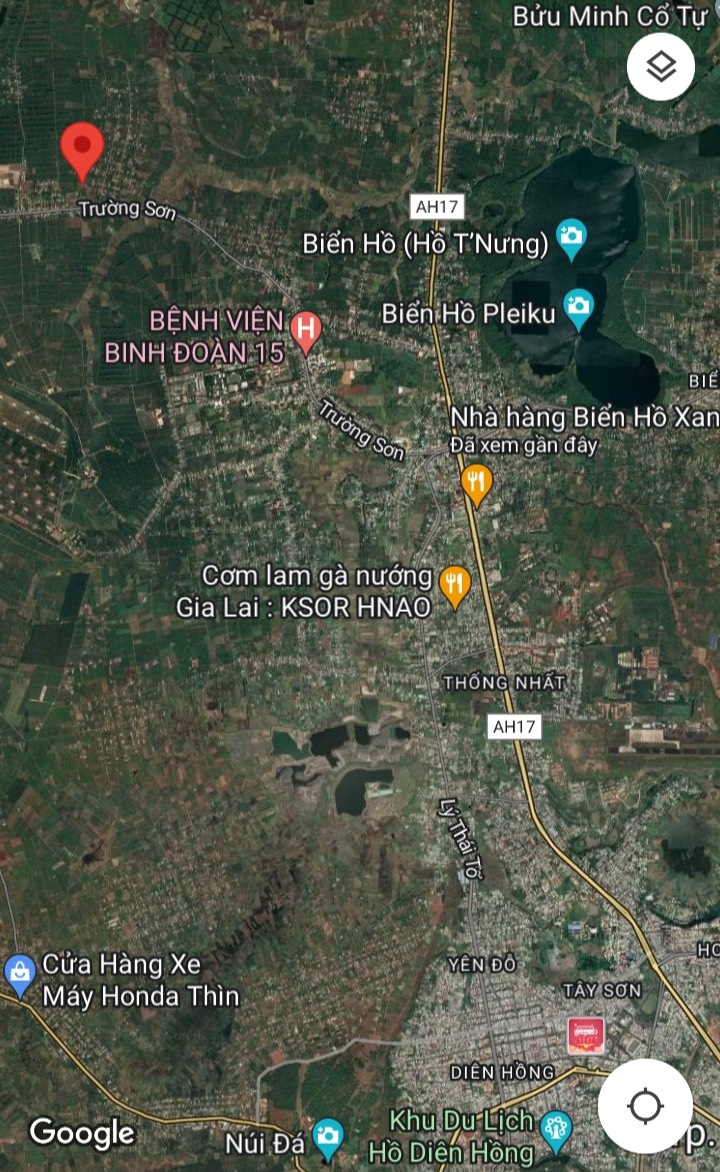Tap the red dropped pin
Viewport: 720px width, 1172px height.
click(x=82, y=152)
